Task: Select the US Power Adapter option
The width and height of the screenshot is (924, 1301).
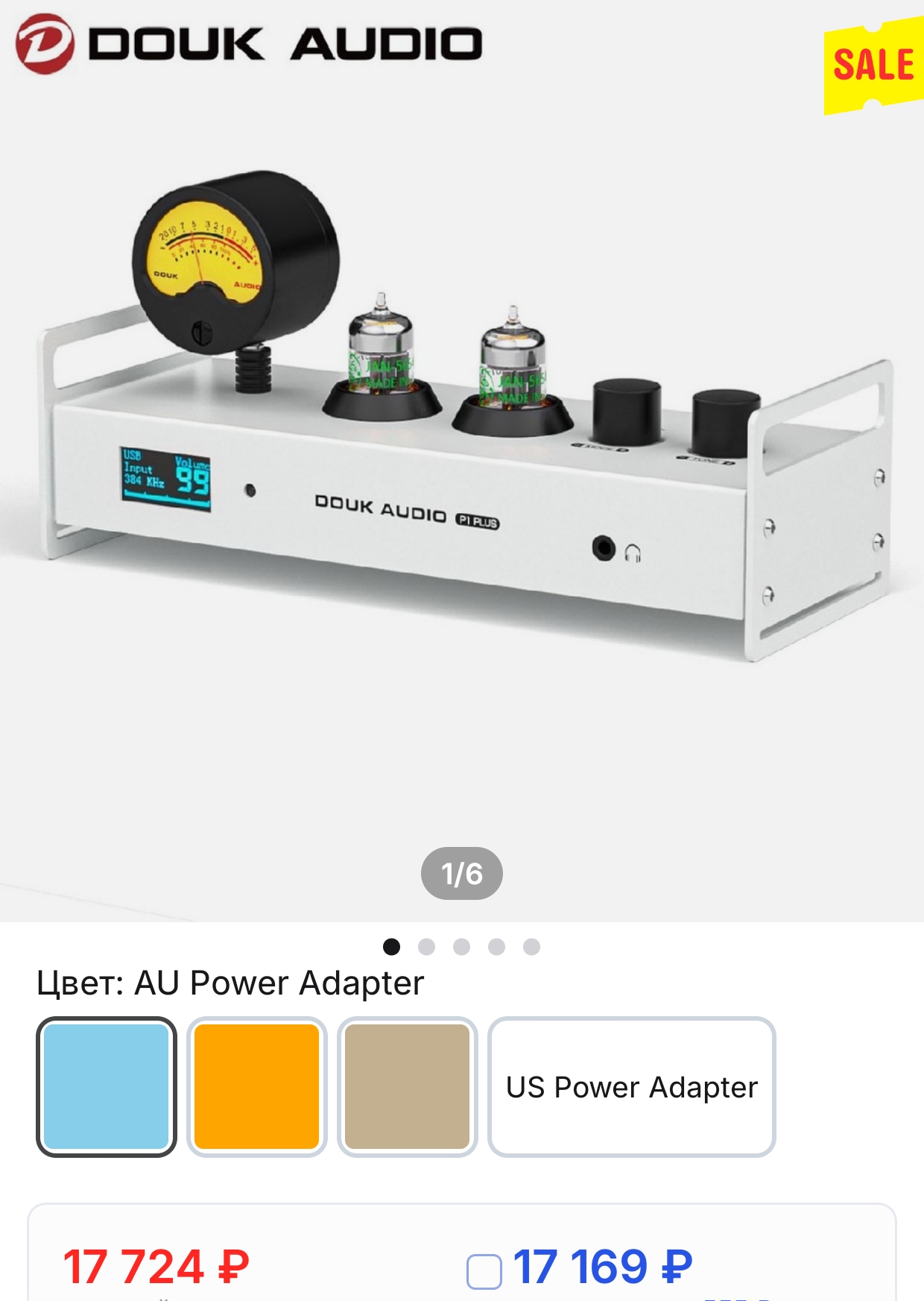Action: click(631, 1086)
